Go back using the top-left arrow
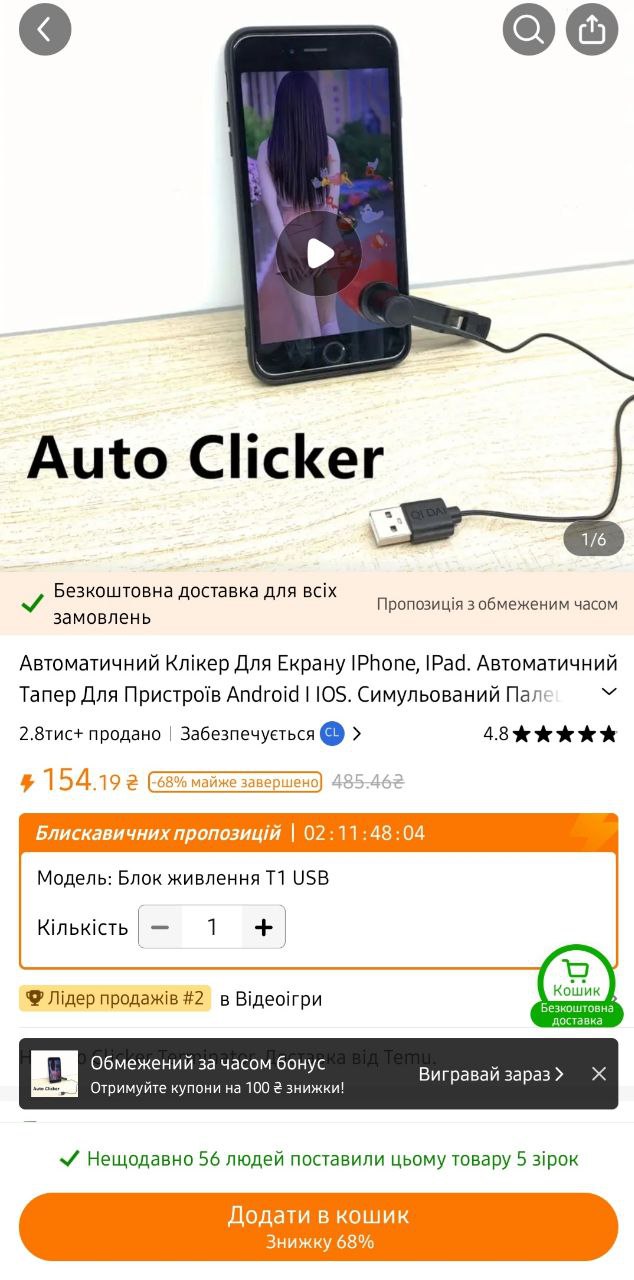Viewport: 634px width, 1280px height. [45, 30]
